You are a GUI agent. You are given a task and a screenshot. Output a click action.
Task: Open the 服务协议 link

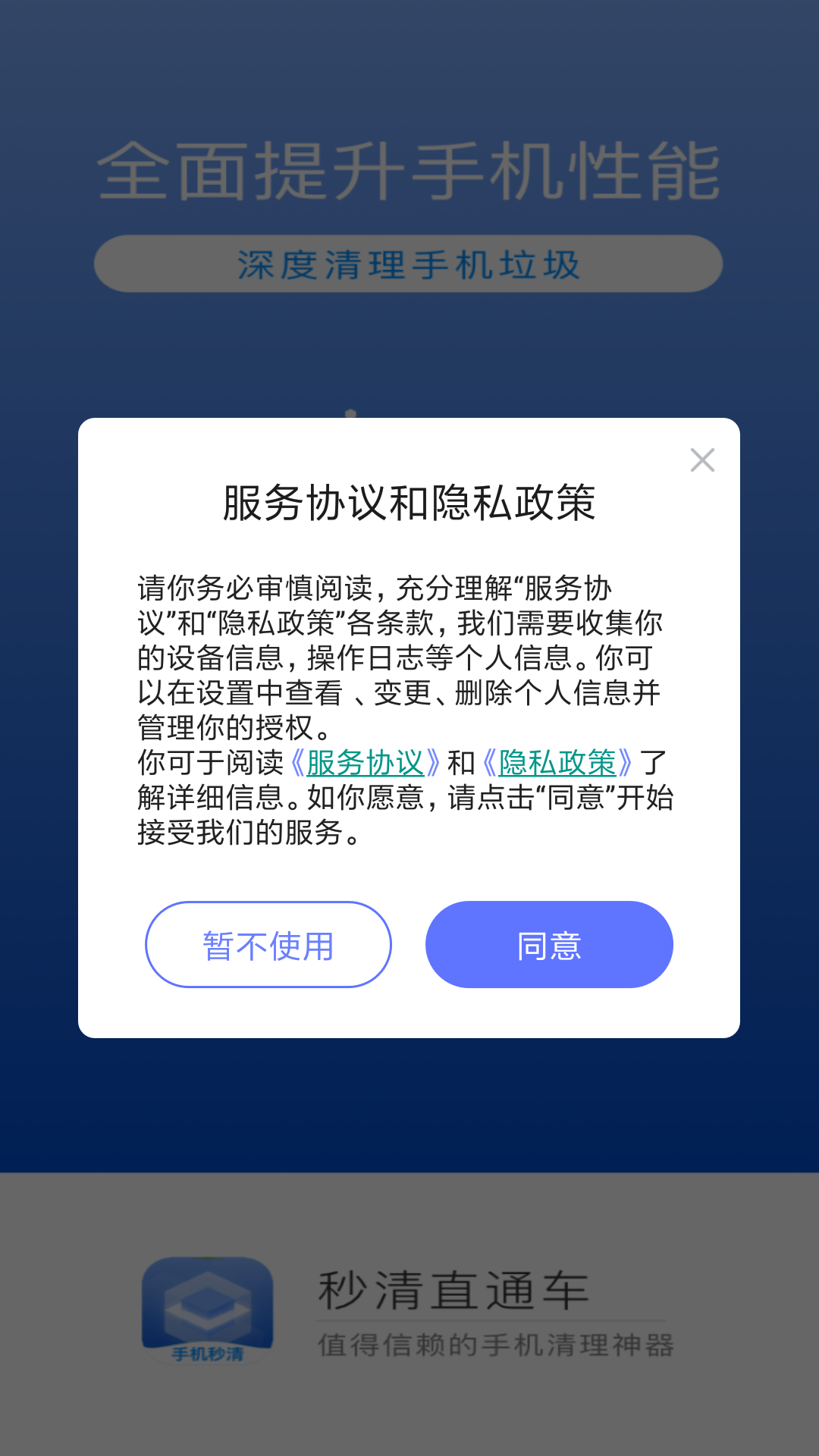[365, 763]
